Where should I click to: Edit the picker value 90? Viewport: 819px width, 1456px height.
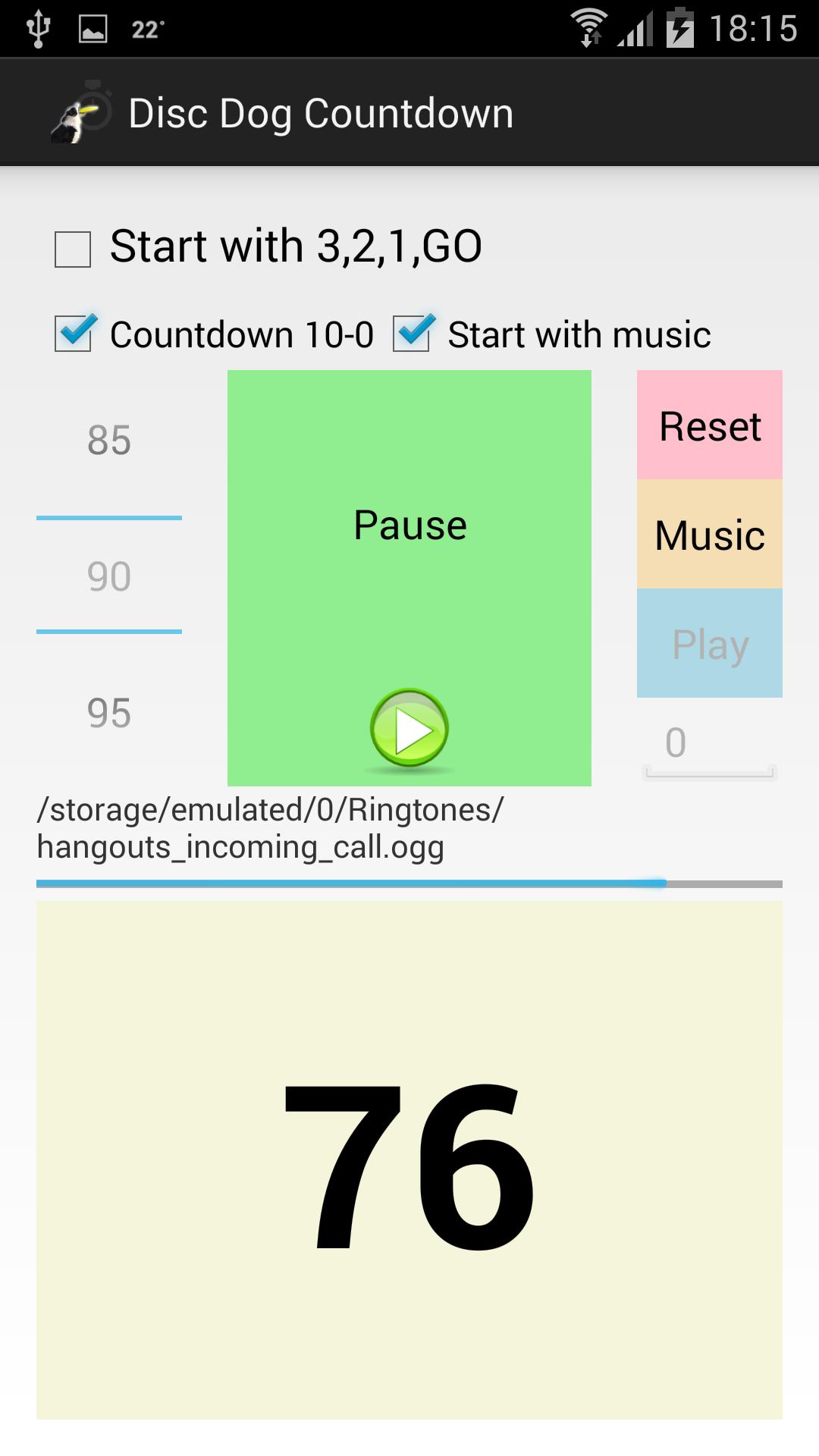pyautogui.click(x=109, y=576)
